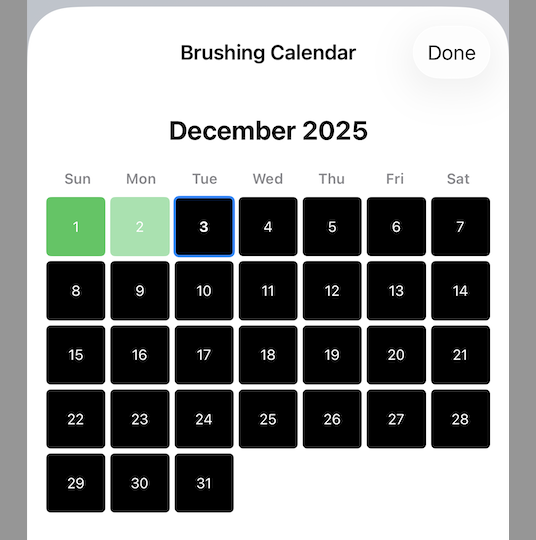Select December 25
The height and width of the screenshot is (540, 536).
[268, 419]
